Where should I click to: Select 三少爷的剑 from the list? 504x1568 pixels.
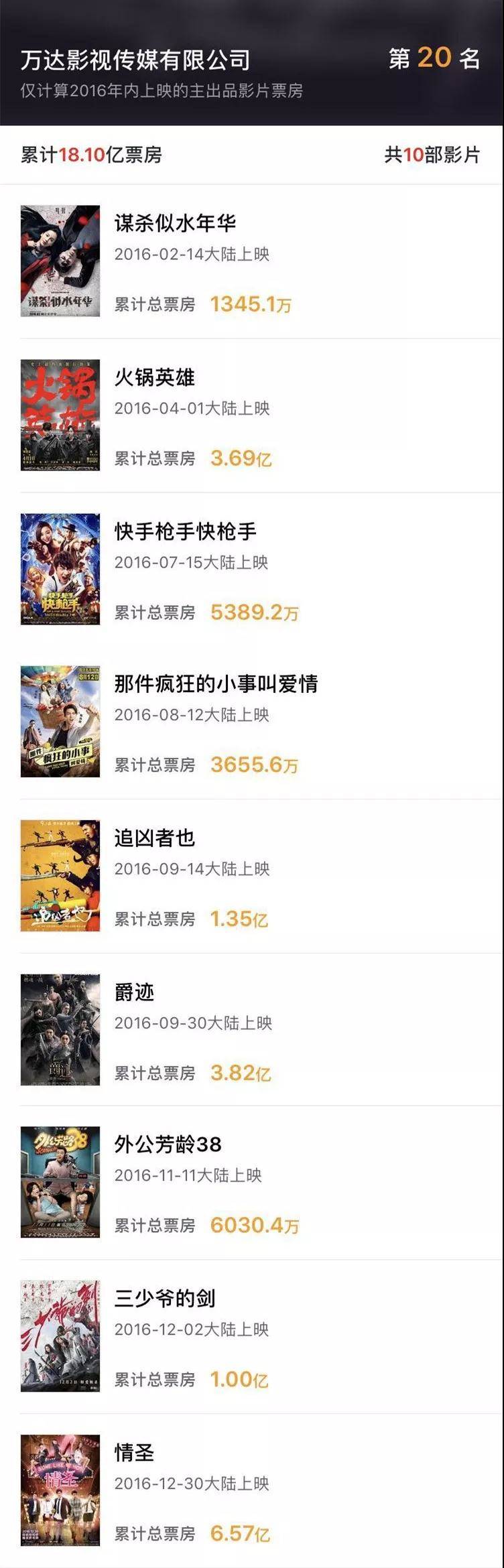pos(164,1299)
